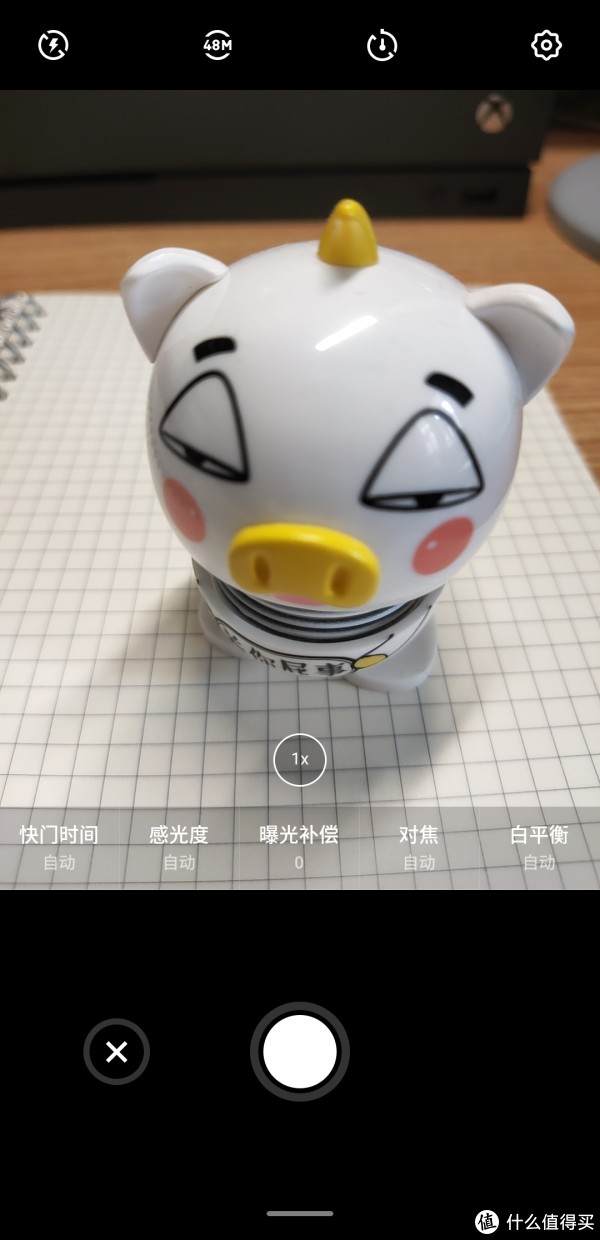Tap the 1x zoom button
Viewport: 600px width, 1240px height.
(x=300, y=759)
